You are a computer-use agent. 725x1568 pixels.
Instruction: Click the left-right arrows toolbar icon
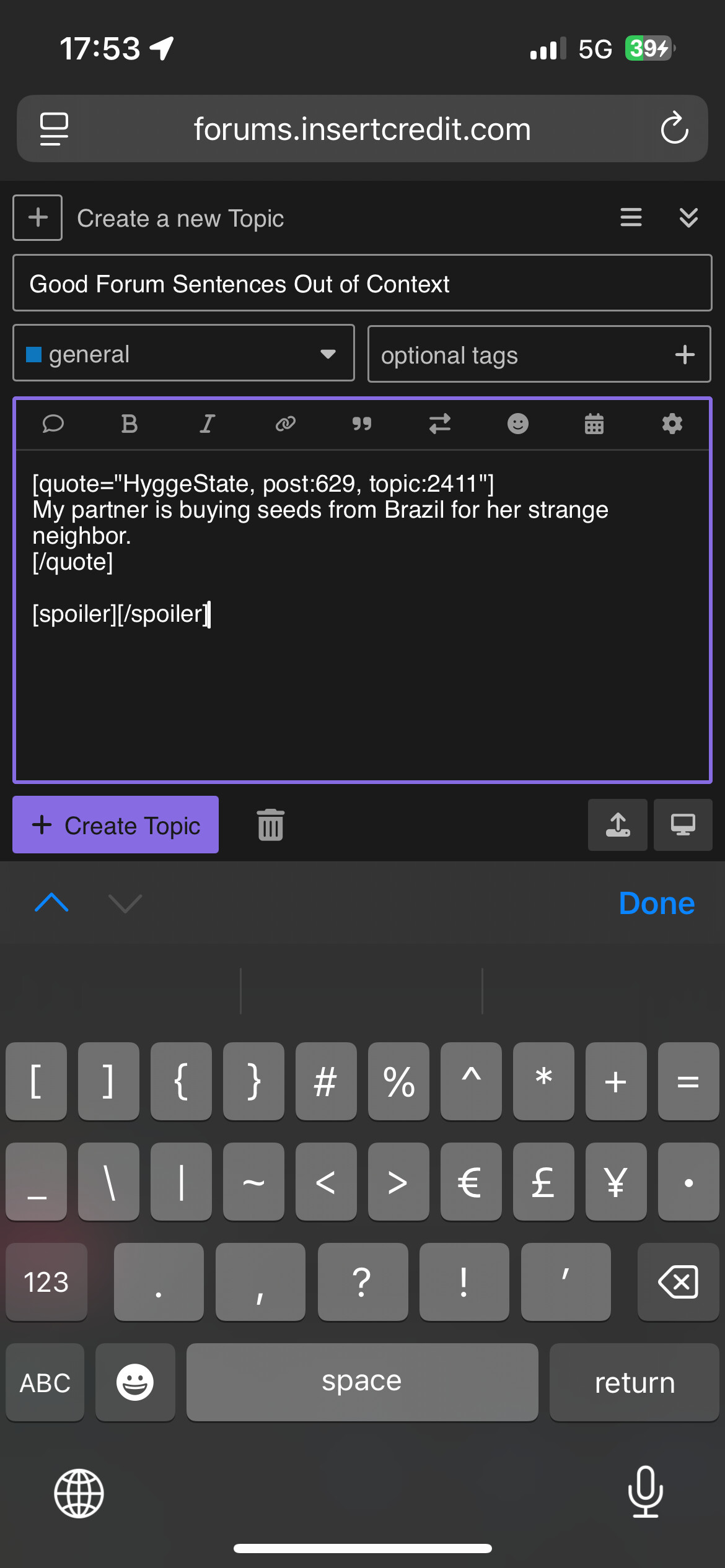coord(440,424)
